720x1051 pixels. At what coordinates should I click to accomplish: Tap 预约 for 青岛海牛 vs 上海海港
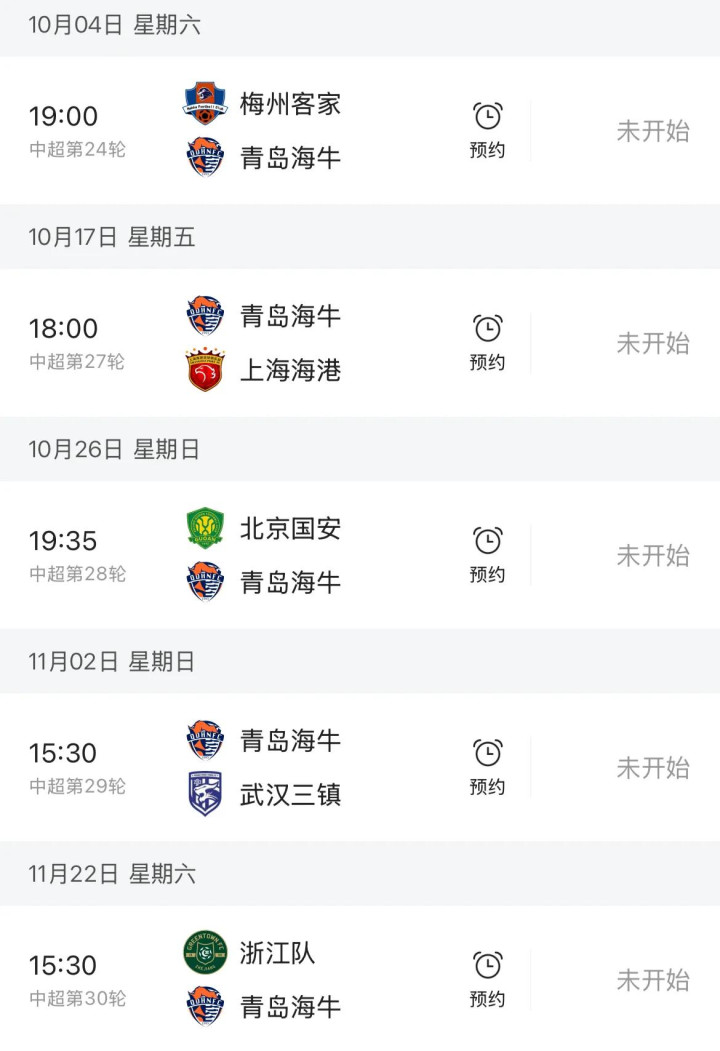coord(487,342)
